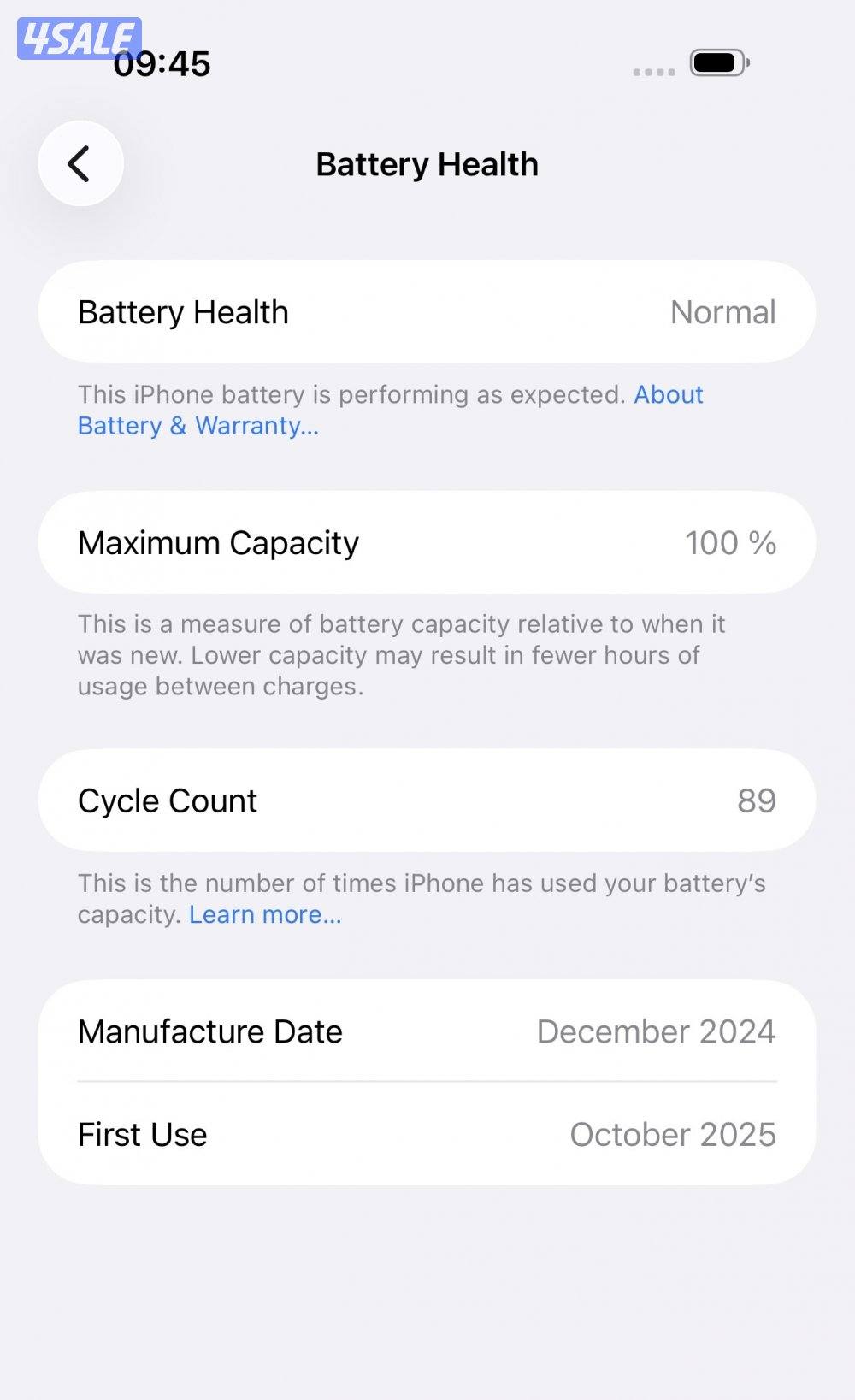Tap the Maximum Capacity percentage indicator
Viewport: 855px width, 1400px height.
point(732,542)
